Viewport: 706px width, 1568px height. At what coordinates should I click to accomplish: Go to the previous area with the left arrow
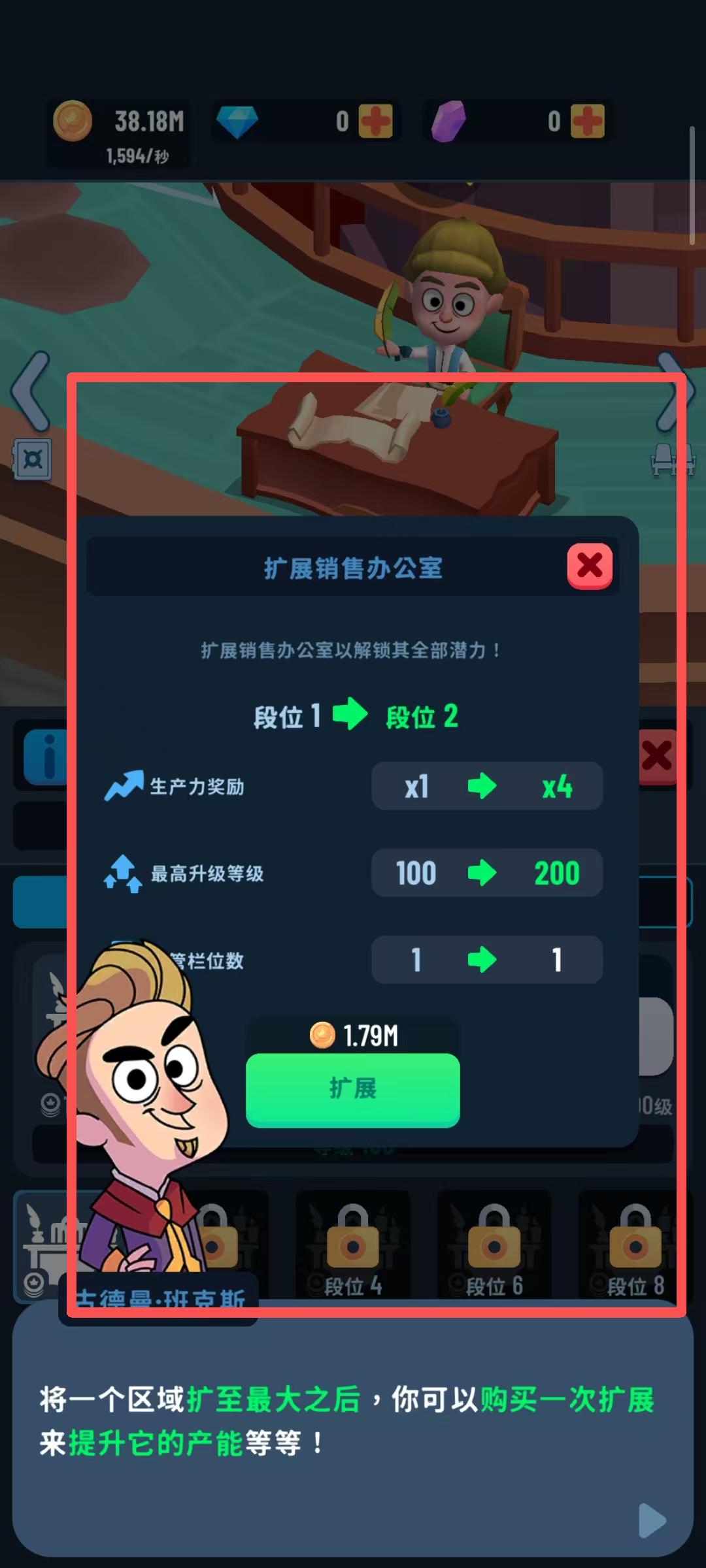[31, 391]
